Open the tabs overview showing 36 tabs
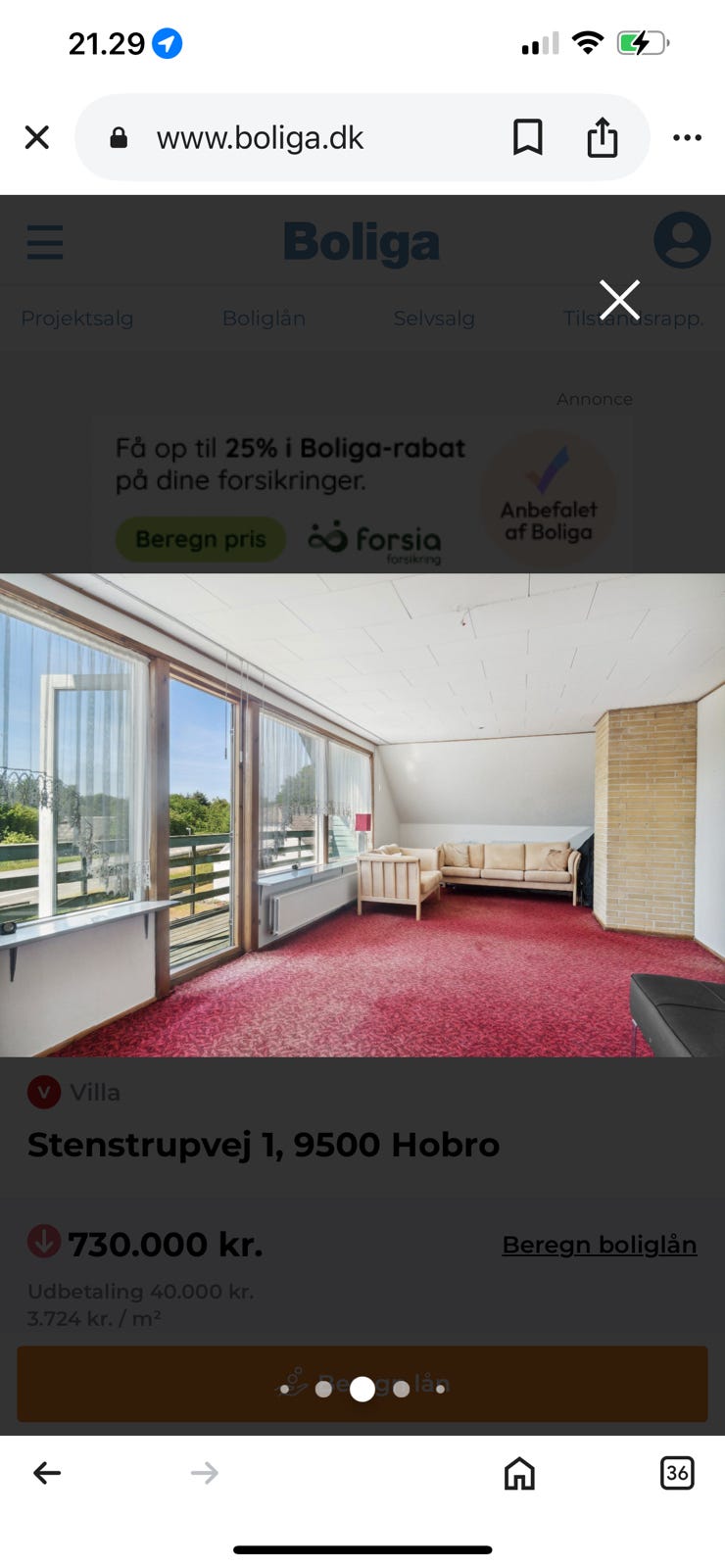 677,1472
